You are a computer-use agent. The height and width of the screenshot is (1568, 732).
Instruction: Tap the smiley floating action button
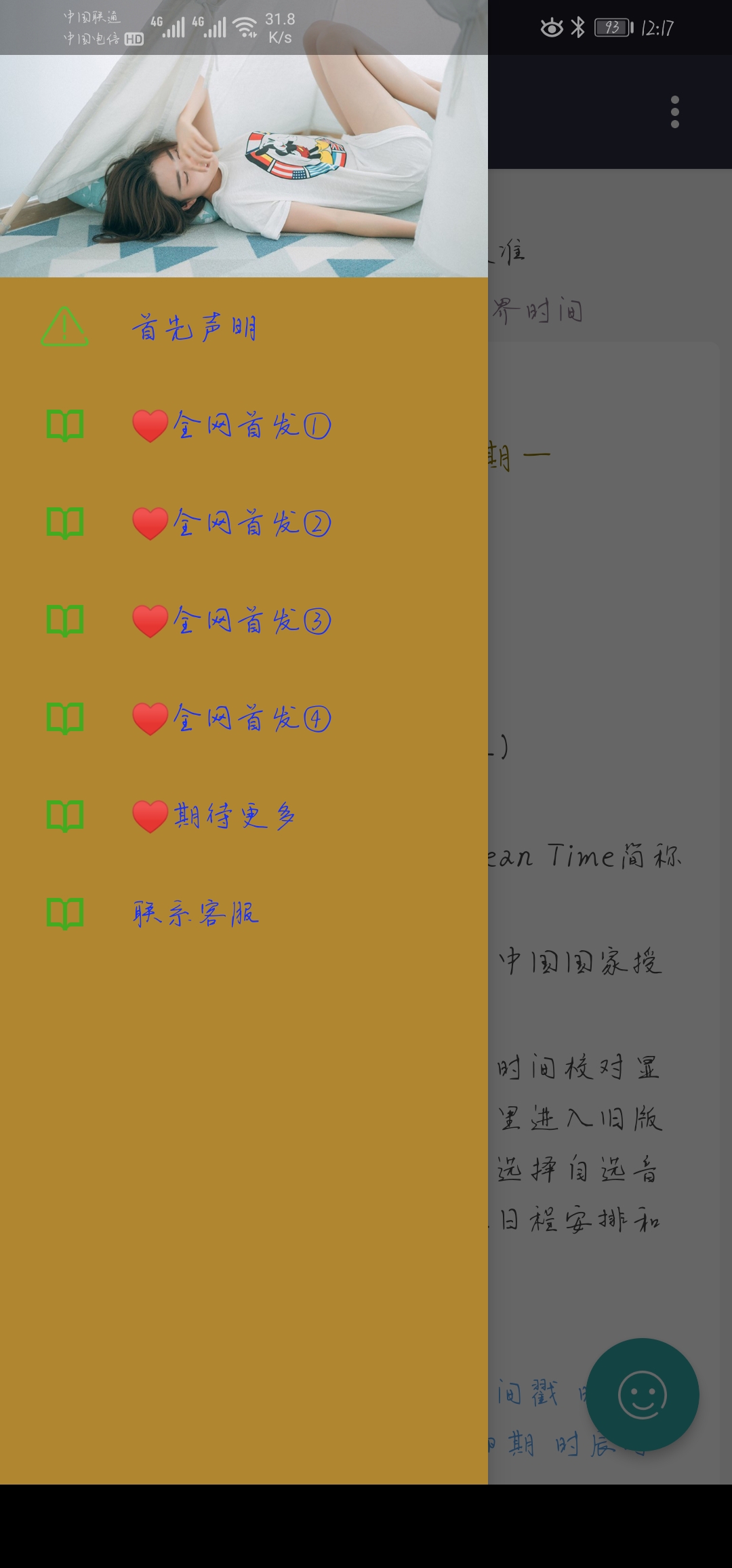[x=642, y=1394]
